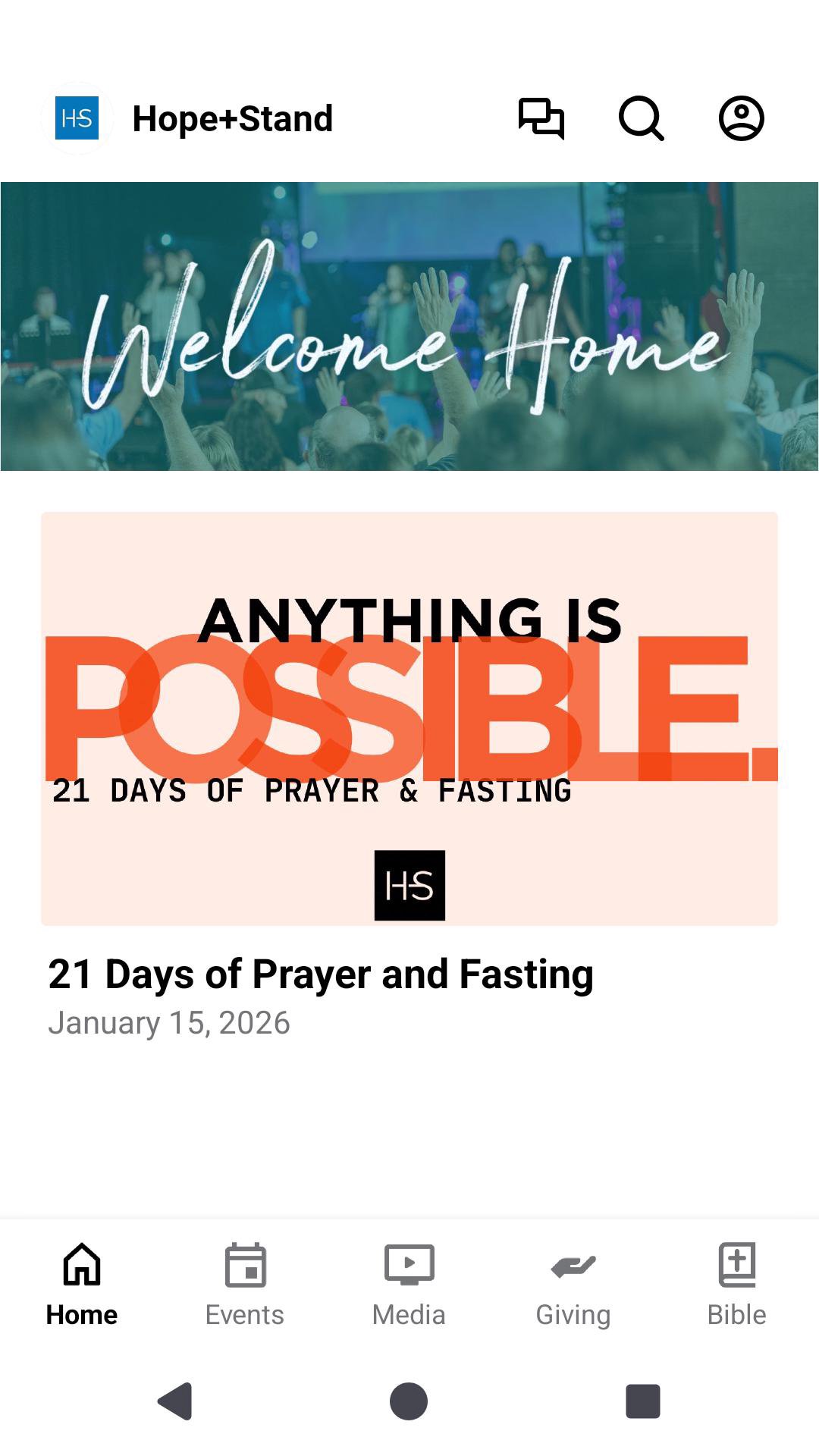Screen dimensions: 819x1456
Task: Go to the Media tab
Action: pyautogui.click(x=409, y=1285)
